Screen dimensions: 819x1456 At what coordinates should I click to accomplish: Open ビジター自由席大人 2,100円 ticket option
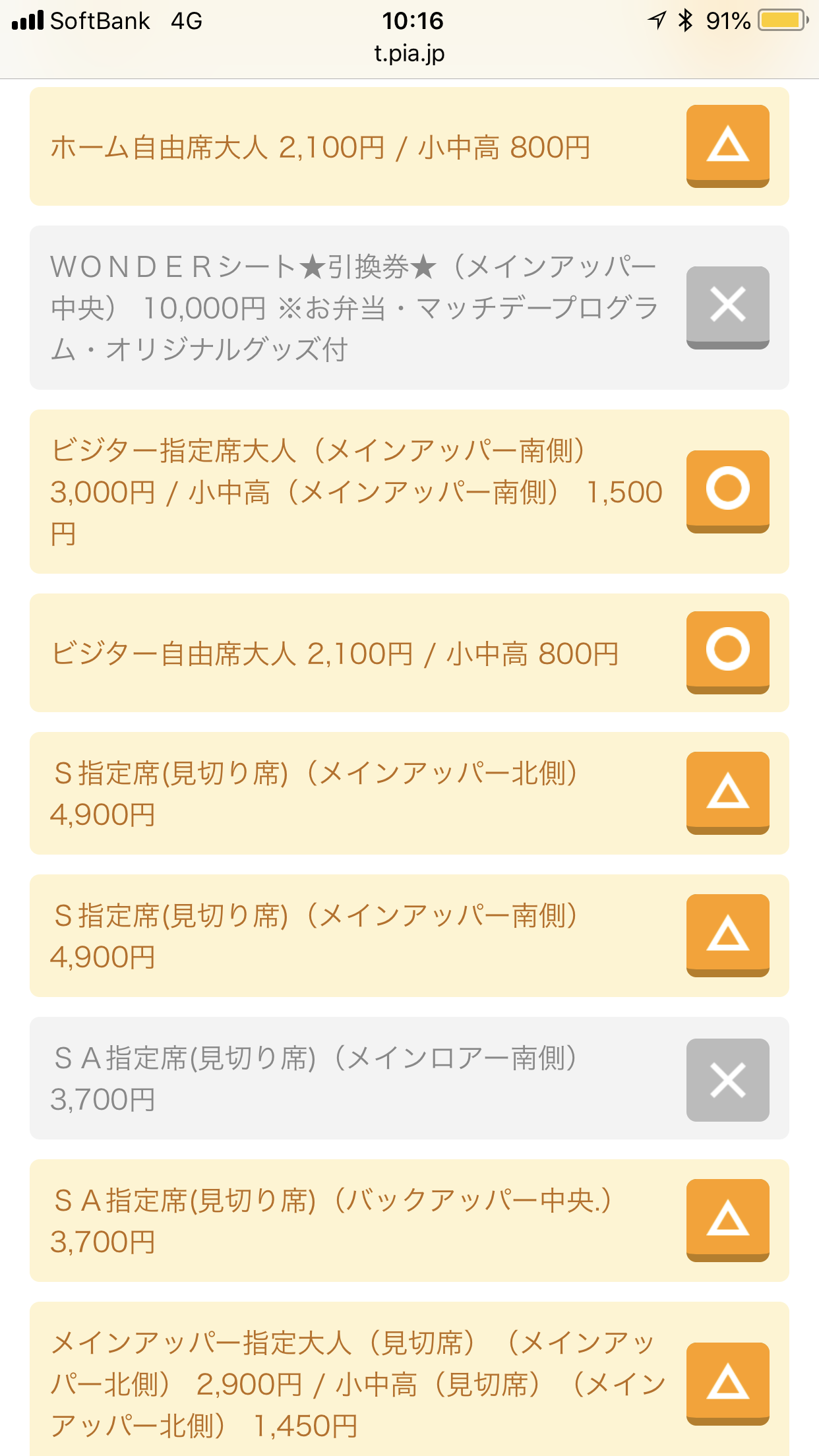click(x=409, y=653)
